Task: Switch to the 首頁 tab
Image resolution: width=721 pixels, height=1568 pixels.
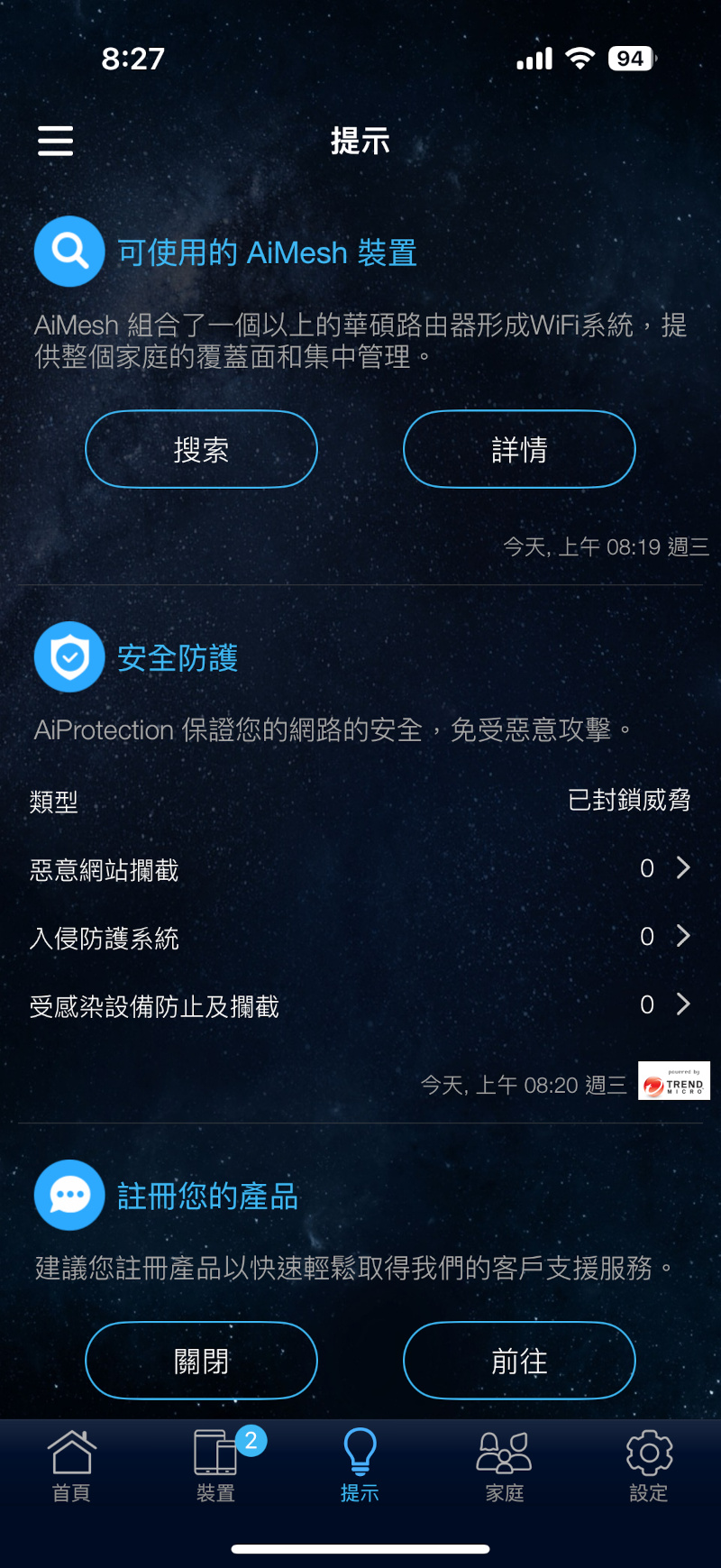Action: tap(71, 1466)
